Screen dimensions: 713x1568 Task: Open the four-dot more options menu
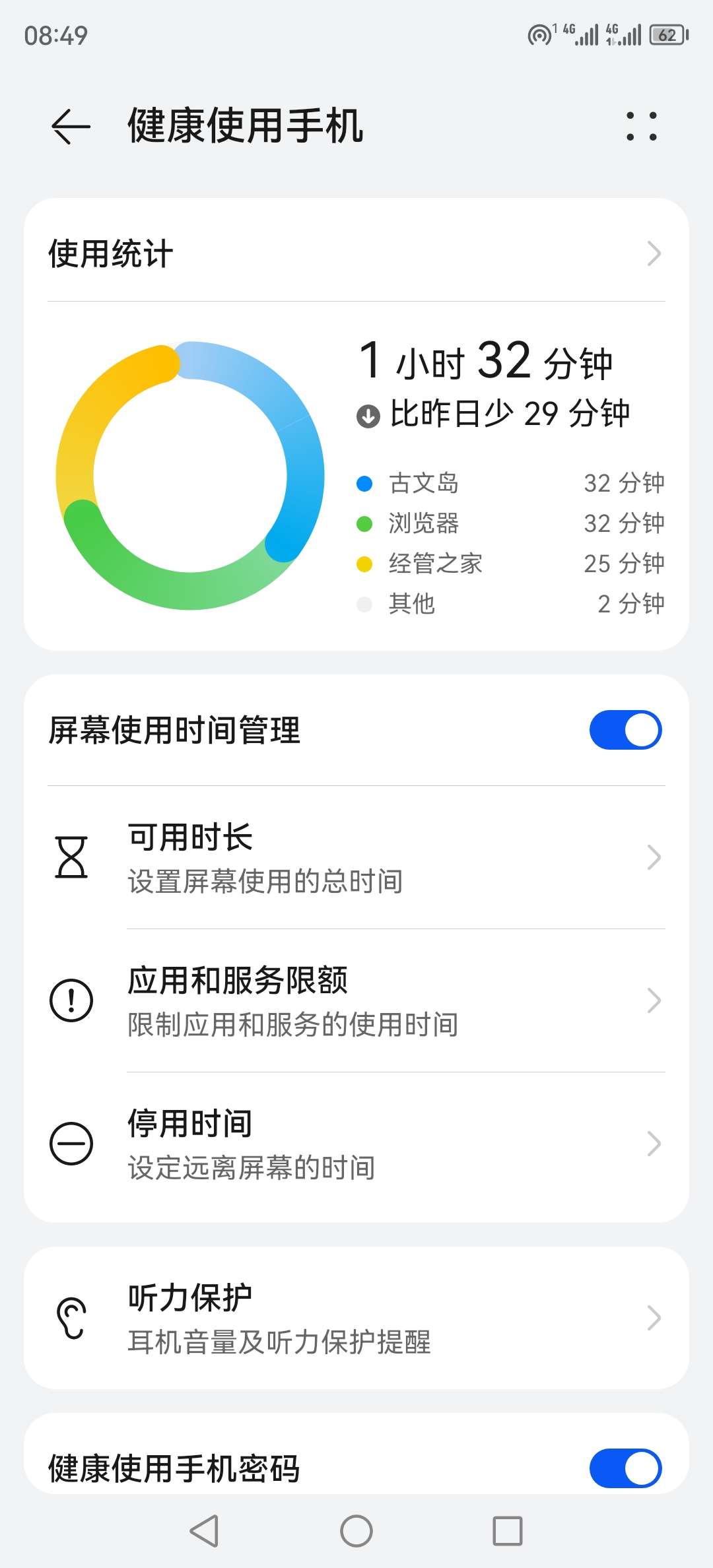(x=641, y=126)
